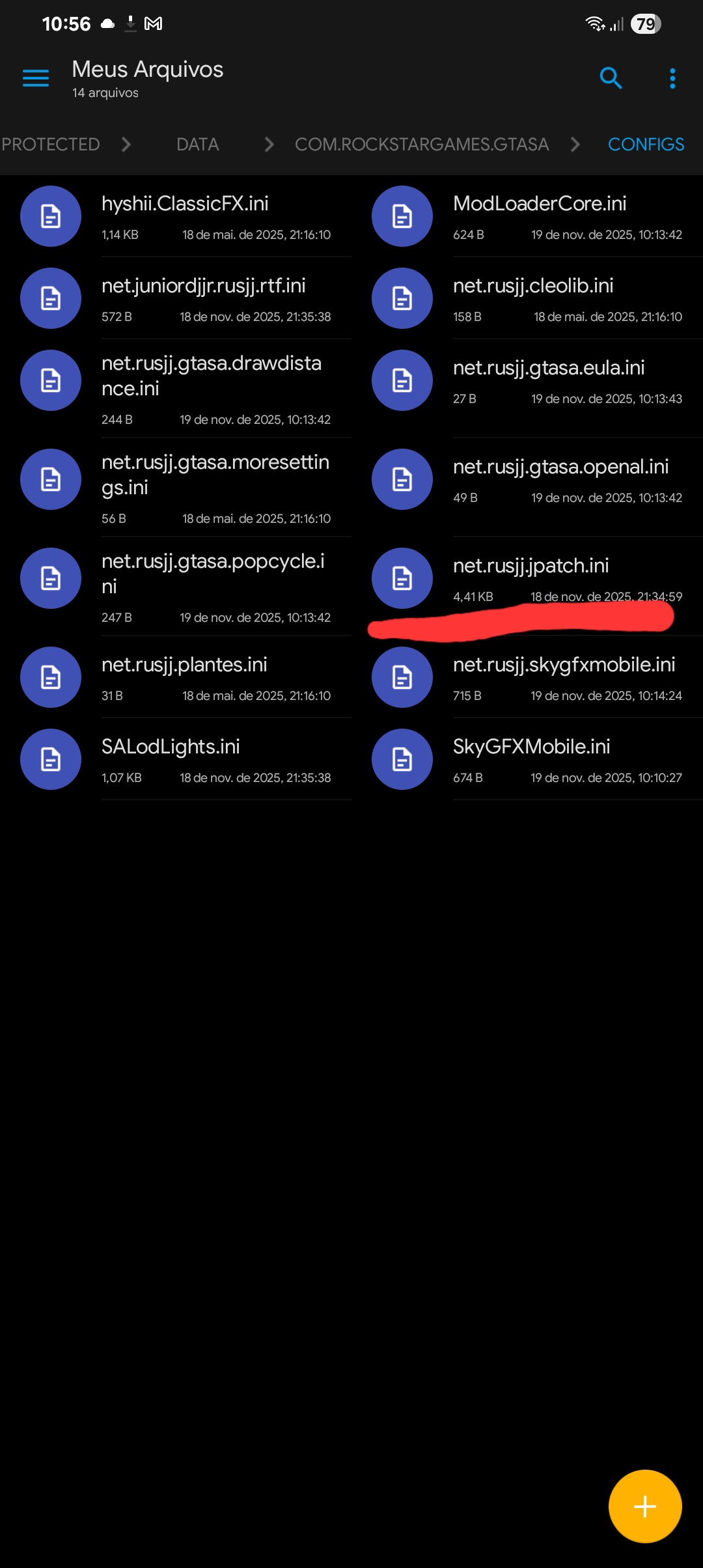Open net.rusjj.jpatch.ini file
Screen dimensions: 703x1568
(531, 566)
